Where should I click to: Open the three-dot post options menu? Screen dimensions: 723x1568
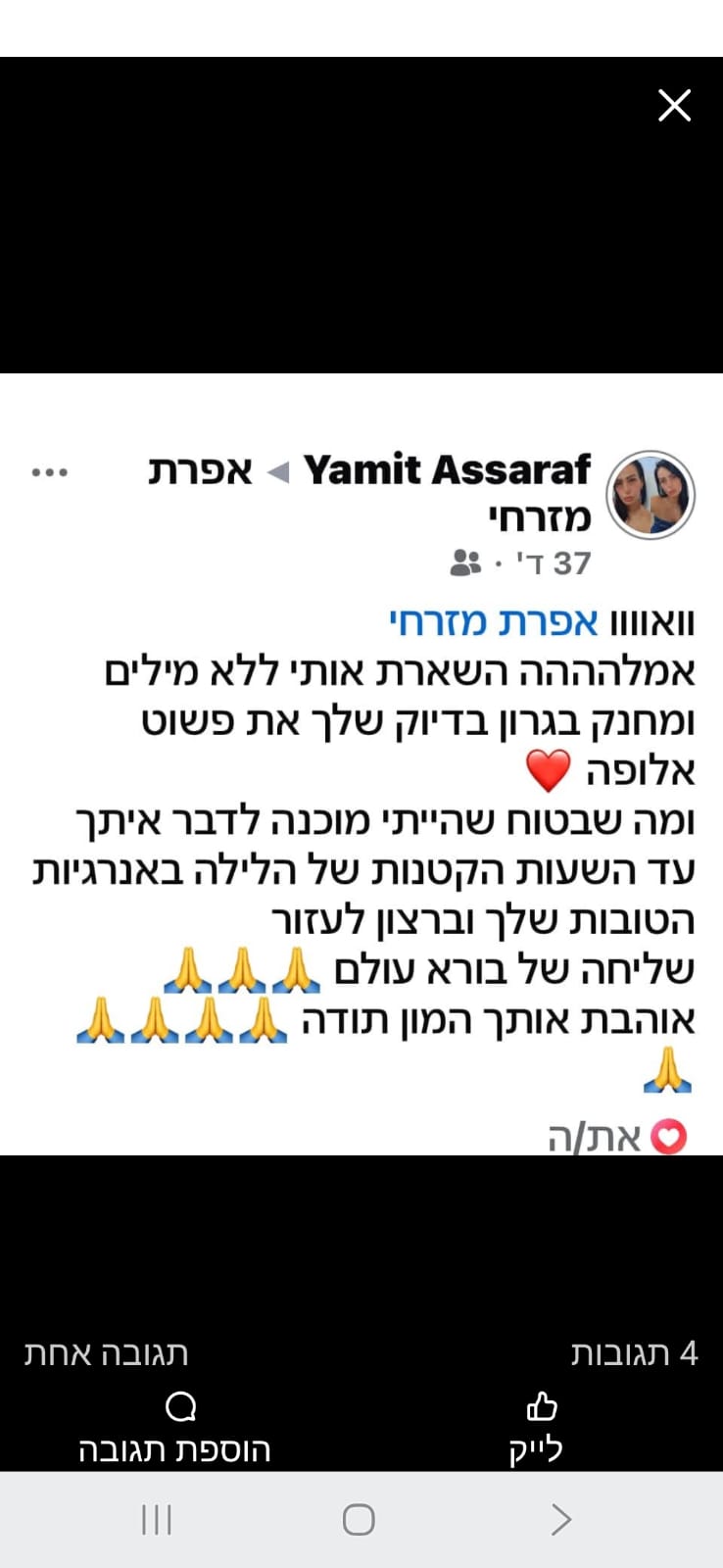click(x=50, y=472)
